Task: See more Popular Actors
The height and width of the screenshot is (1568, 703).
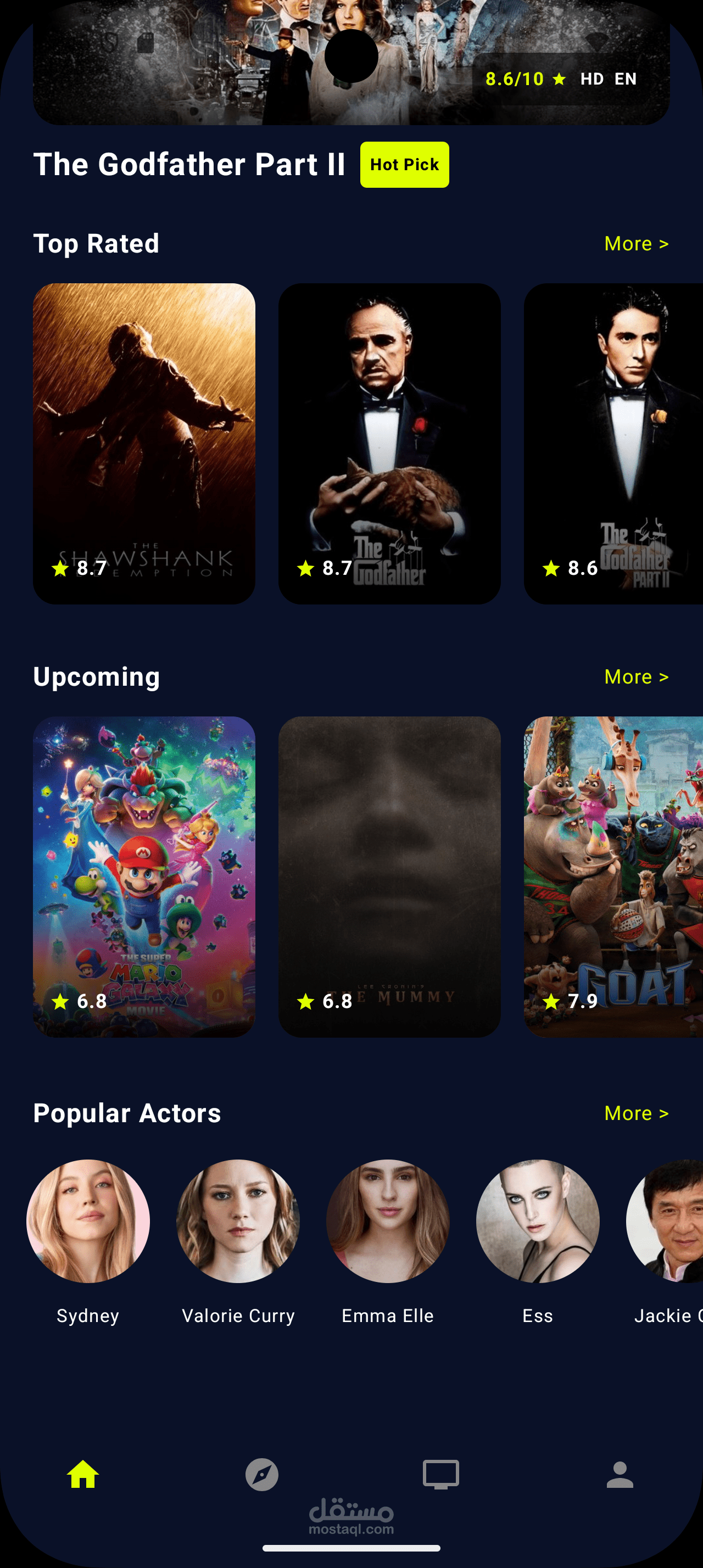Action: [636, 1113]
